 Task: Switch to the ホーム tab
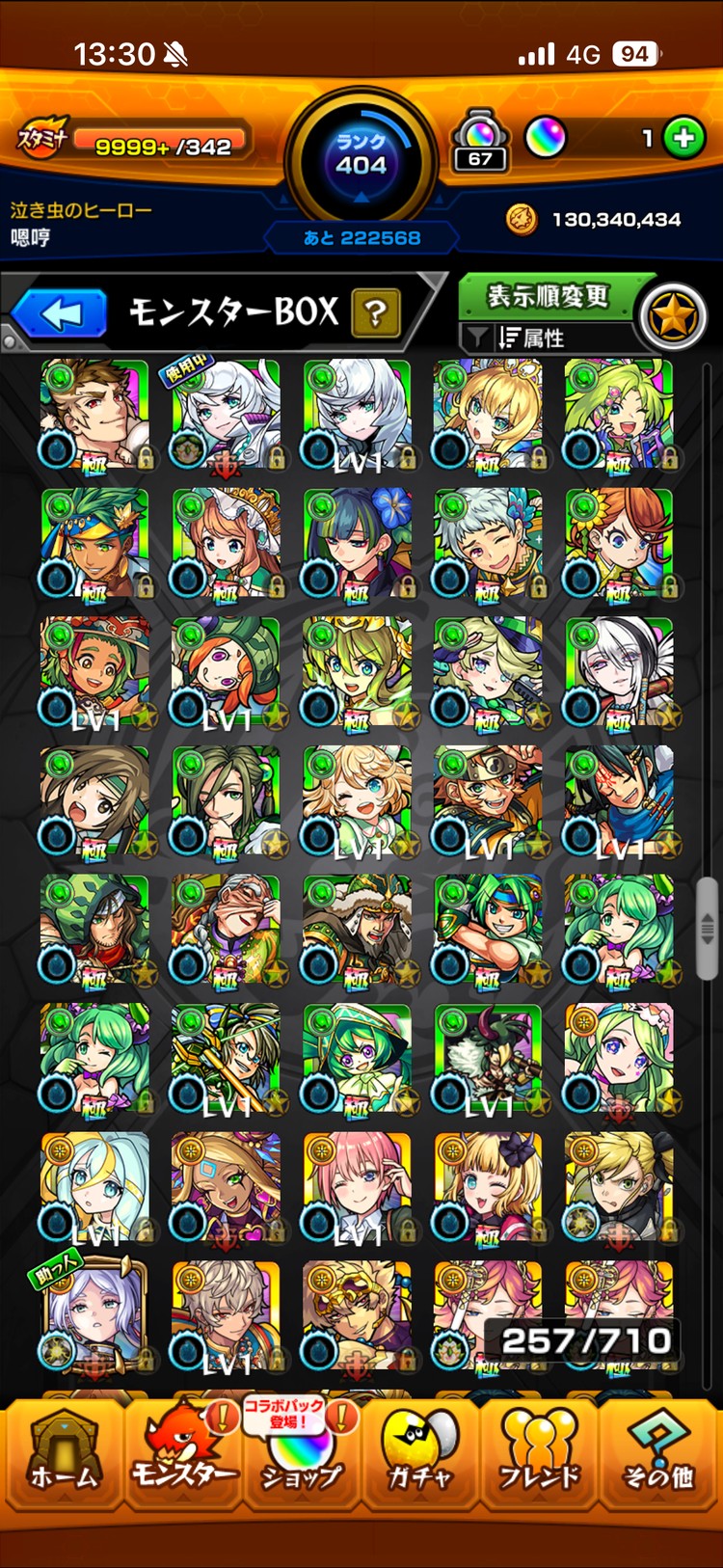(64, 1456)
